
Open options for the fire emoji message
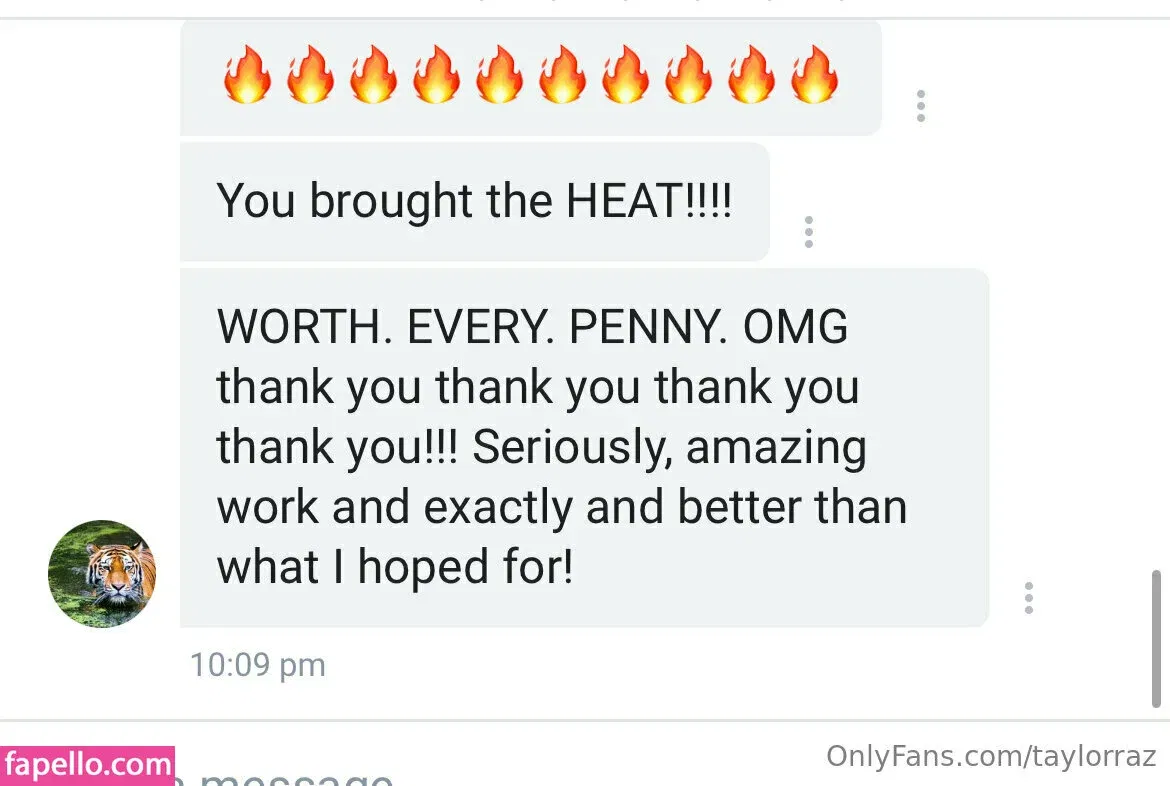coord(920,106)
